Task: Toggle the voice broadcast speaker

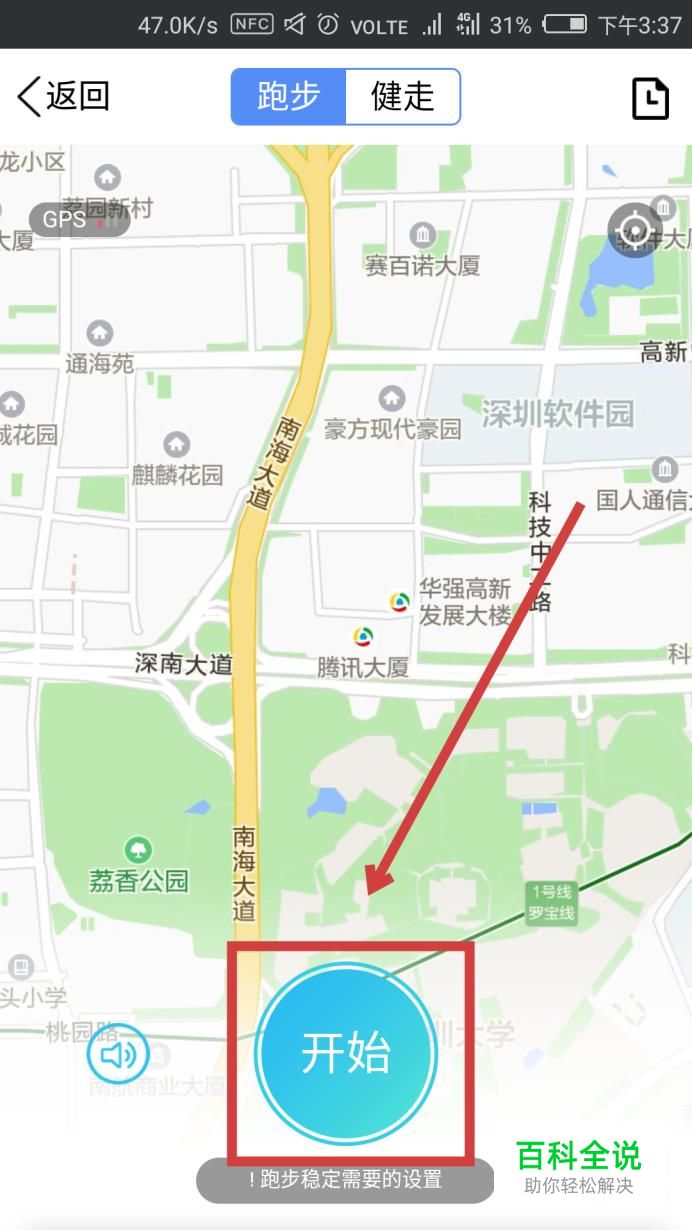Action: tap(118, 1054)
